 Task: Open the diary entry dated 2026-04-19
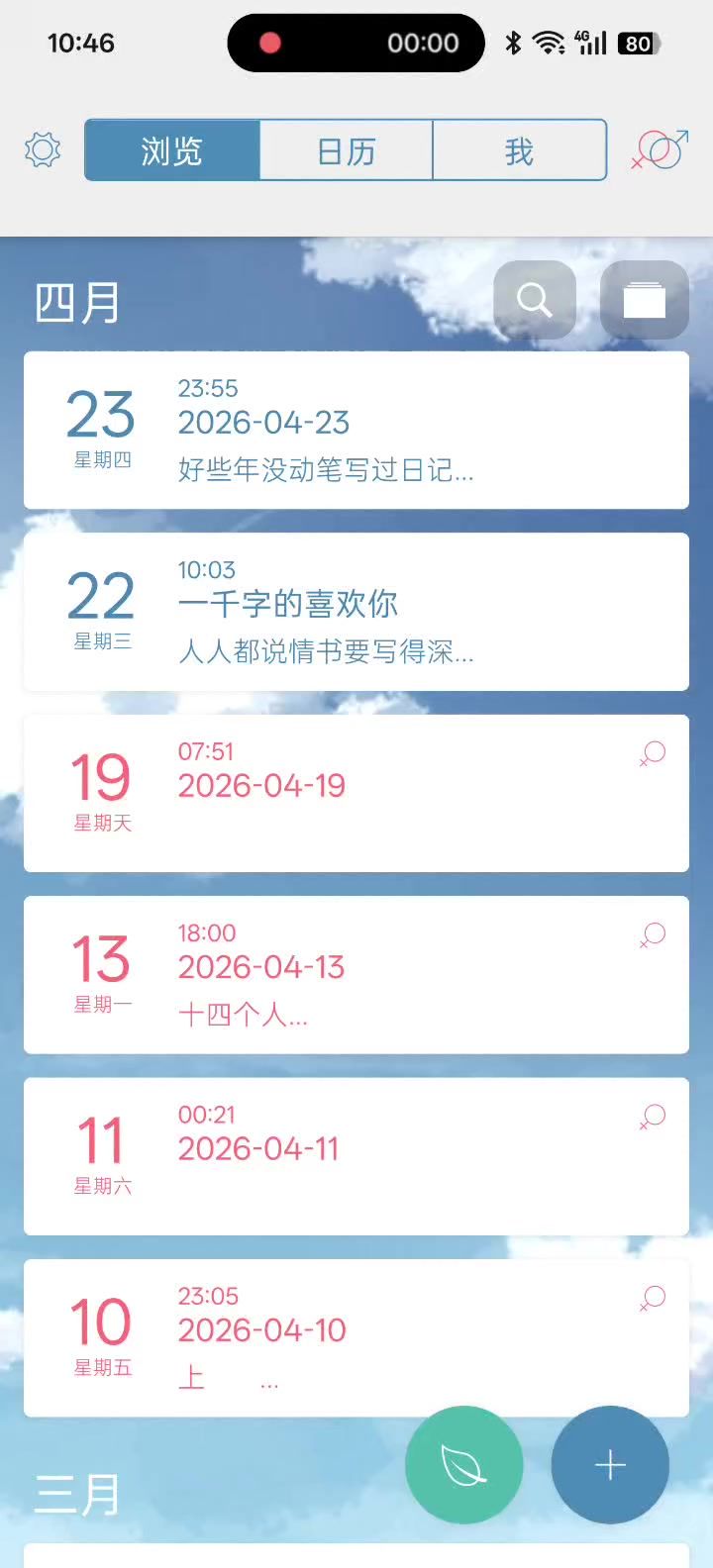coord(356,792)
